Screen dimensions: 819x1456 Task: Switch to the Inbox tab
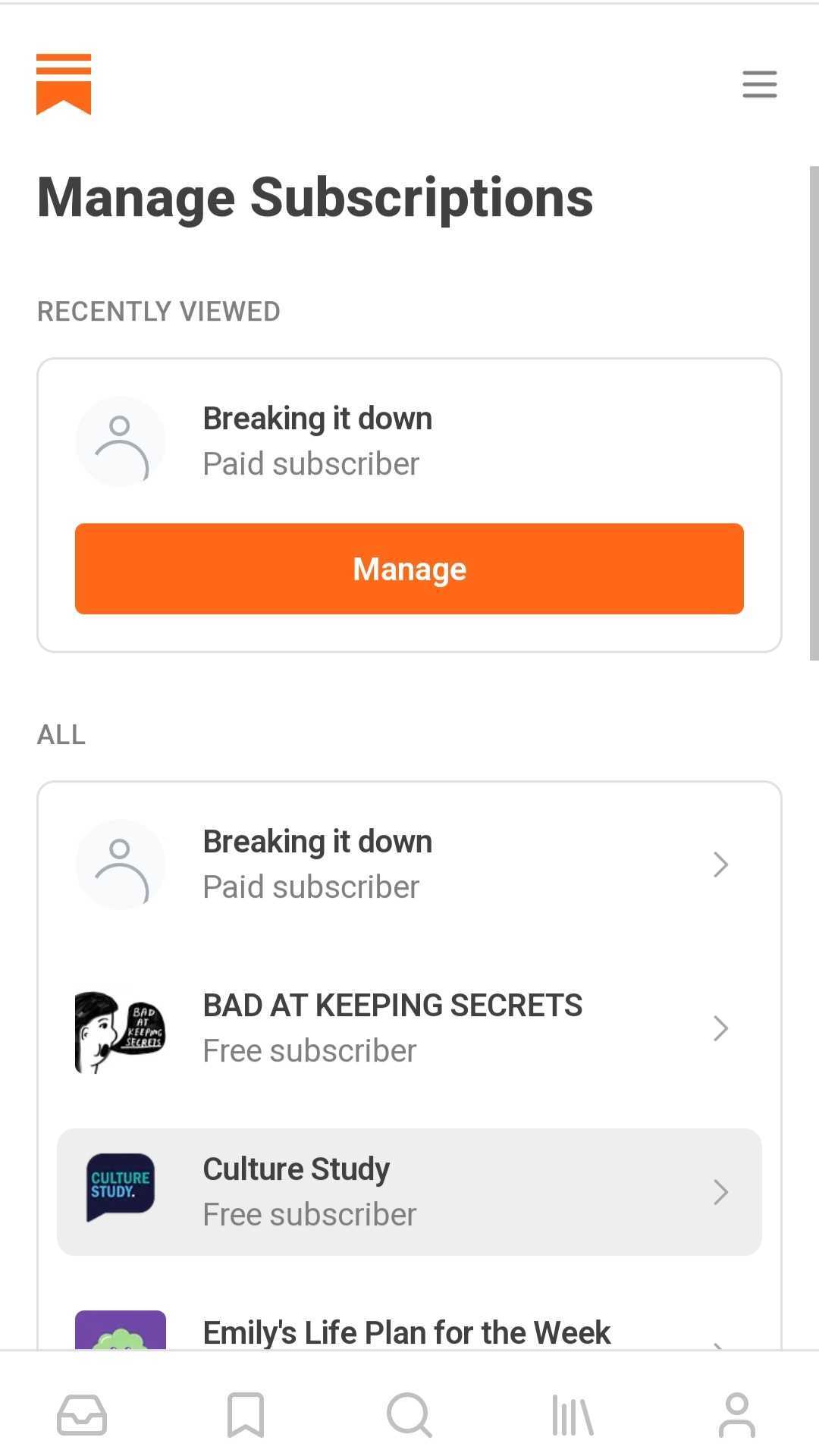click(x=82, y=1415)
